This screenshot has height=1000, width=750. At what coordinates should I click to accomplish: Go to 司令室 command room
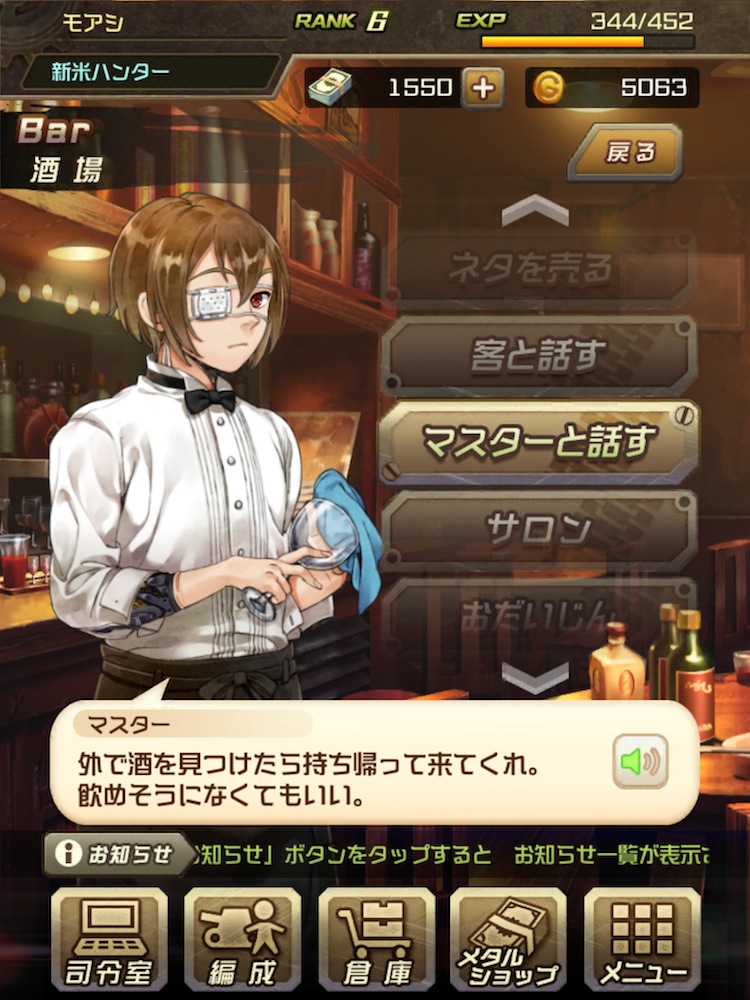tap(109, 939)
